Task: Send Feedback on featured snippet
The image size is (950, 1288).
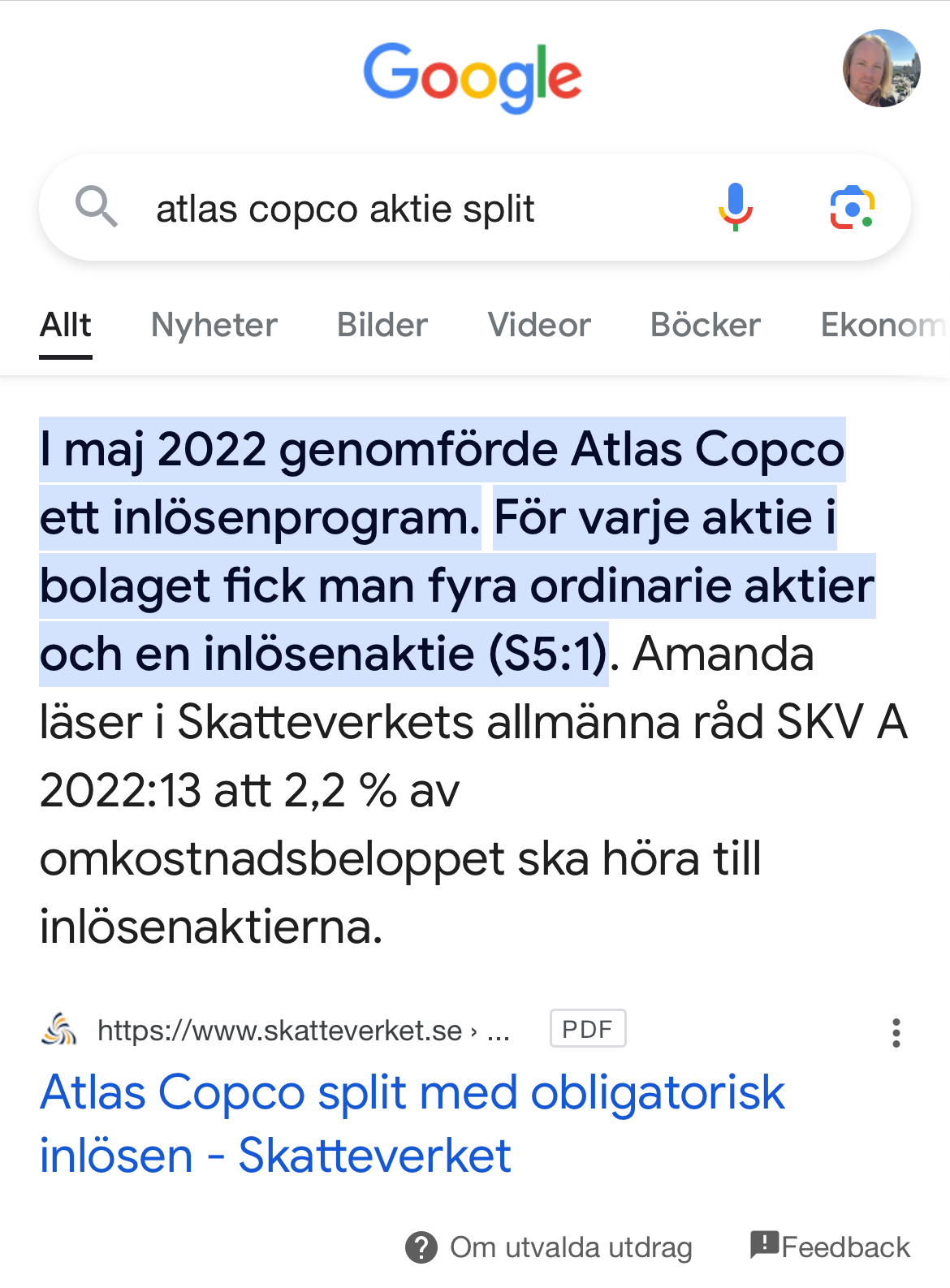Action: coord(830,1246)
